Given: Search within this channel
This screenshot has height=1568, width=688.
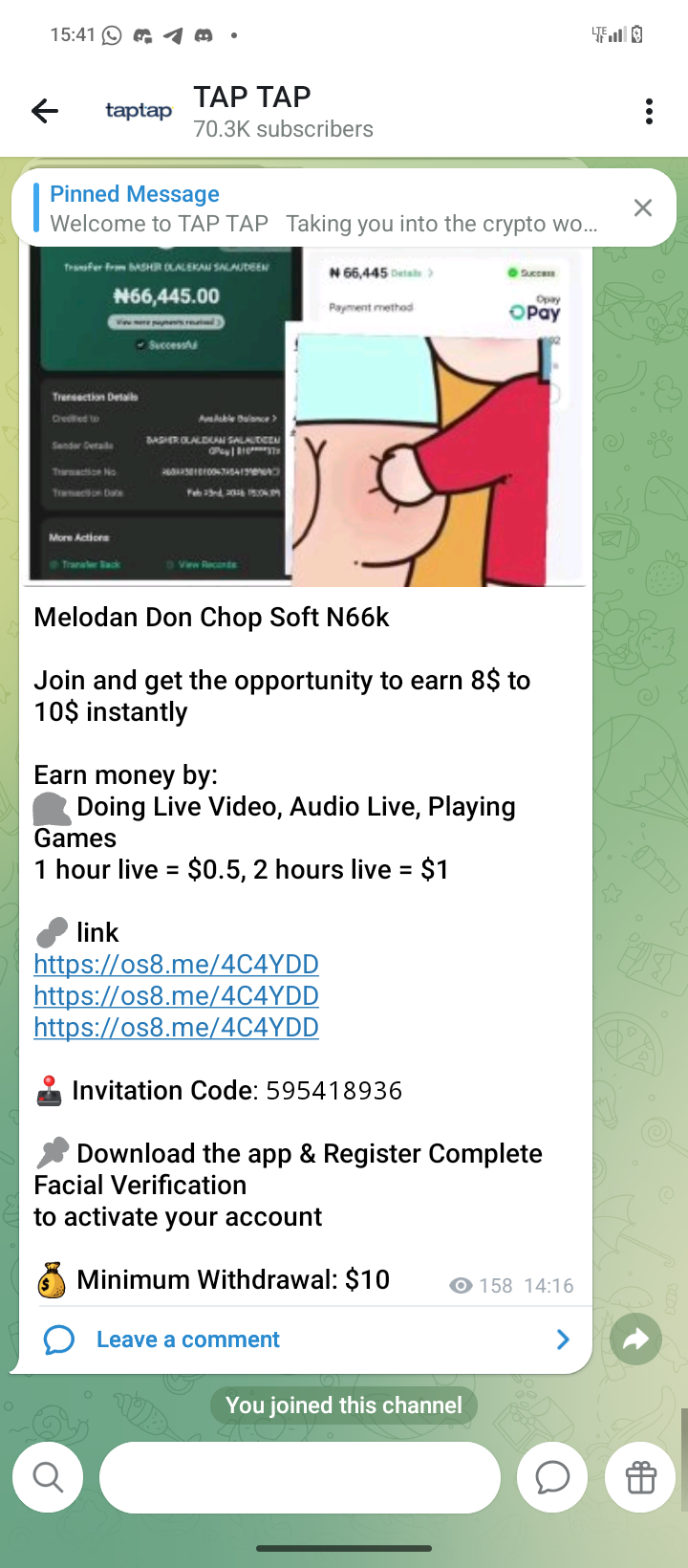Looking at the screenshot, I should [x=48, y=1477].
